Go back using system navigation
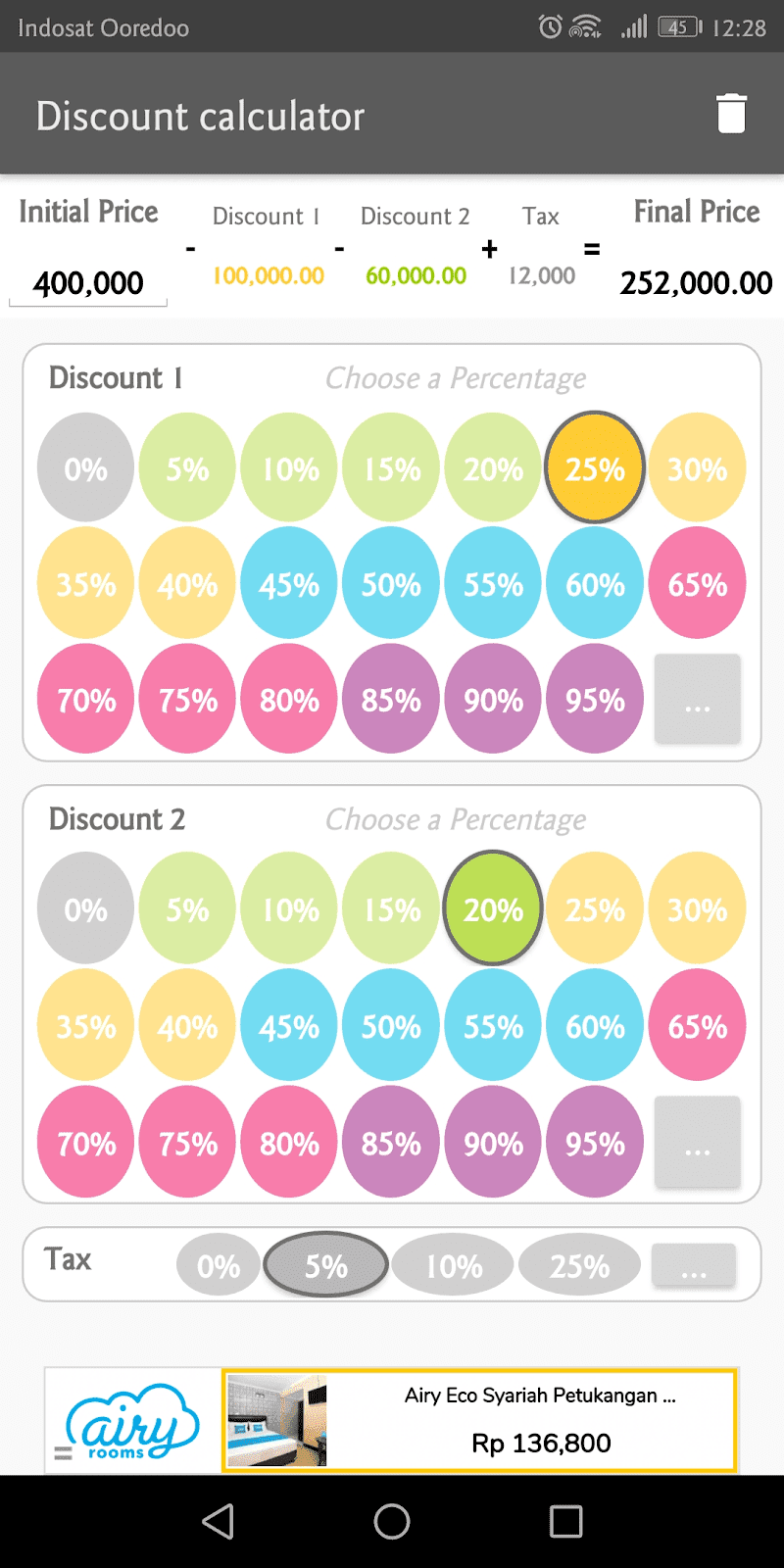This screenshot has height=1568, width=784. tap(218, 1521)
